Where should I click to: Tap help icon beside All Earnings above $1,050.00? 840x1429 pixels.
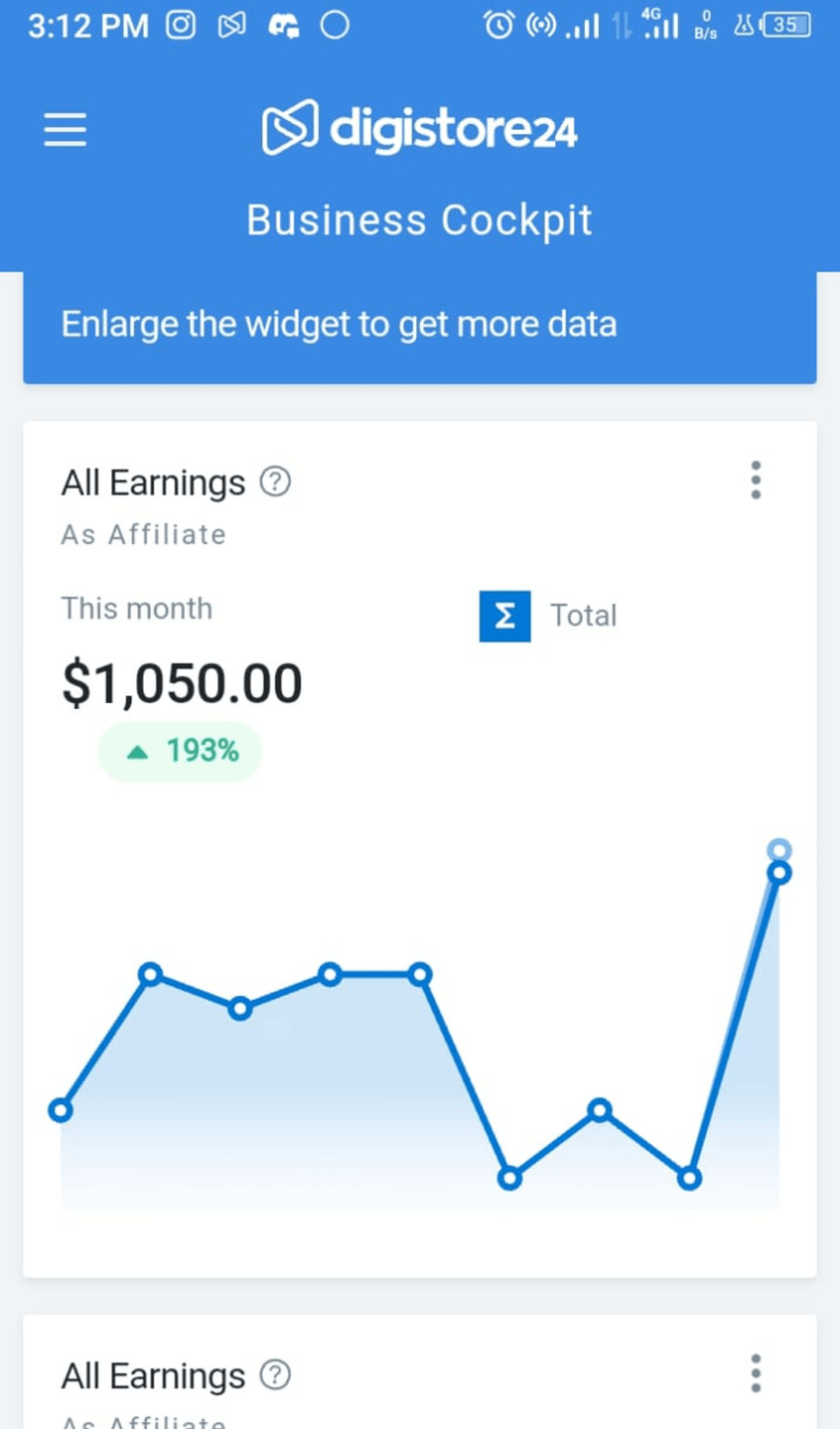pyautogui.click(x=275, y=482)
